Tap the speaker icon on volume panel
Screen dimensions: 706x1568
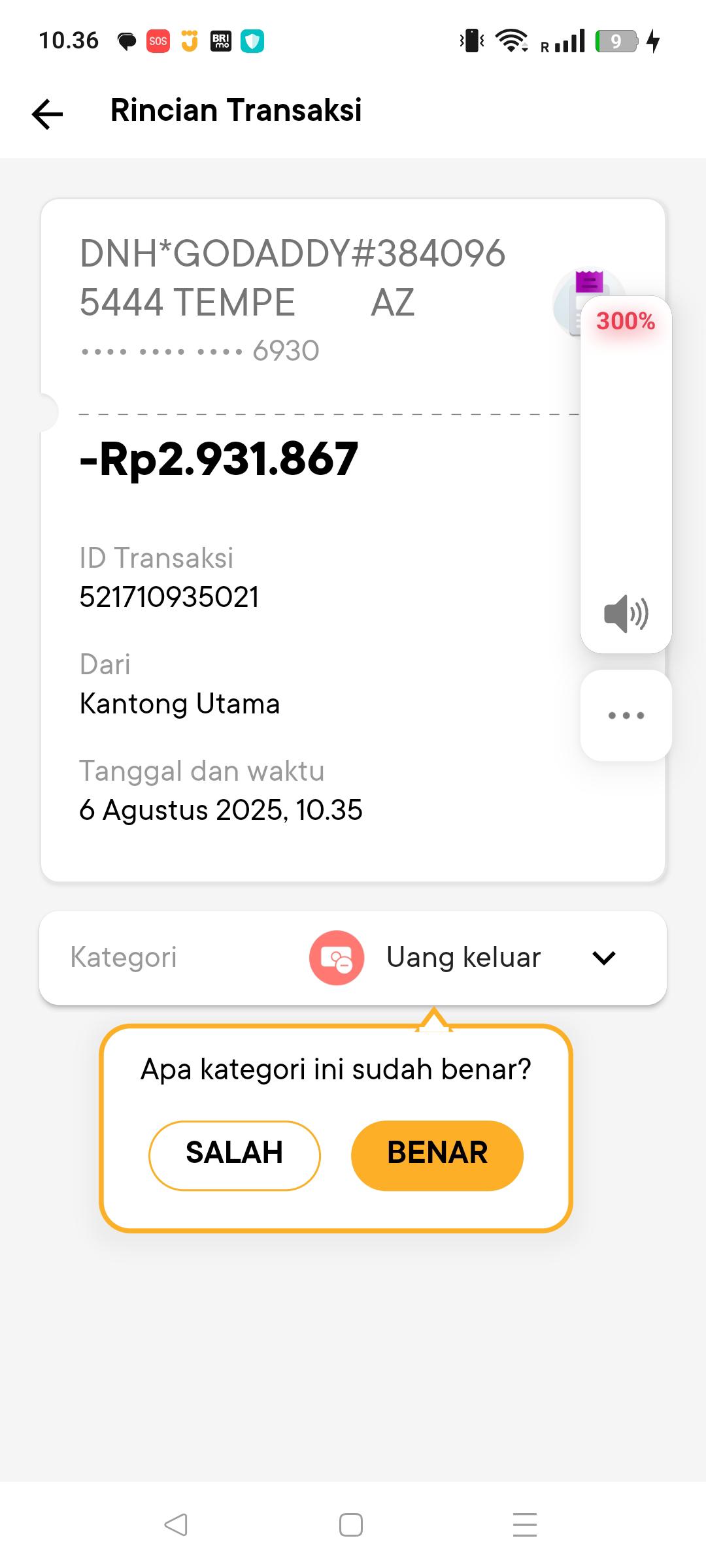coord(626,614)
